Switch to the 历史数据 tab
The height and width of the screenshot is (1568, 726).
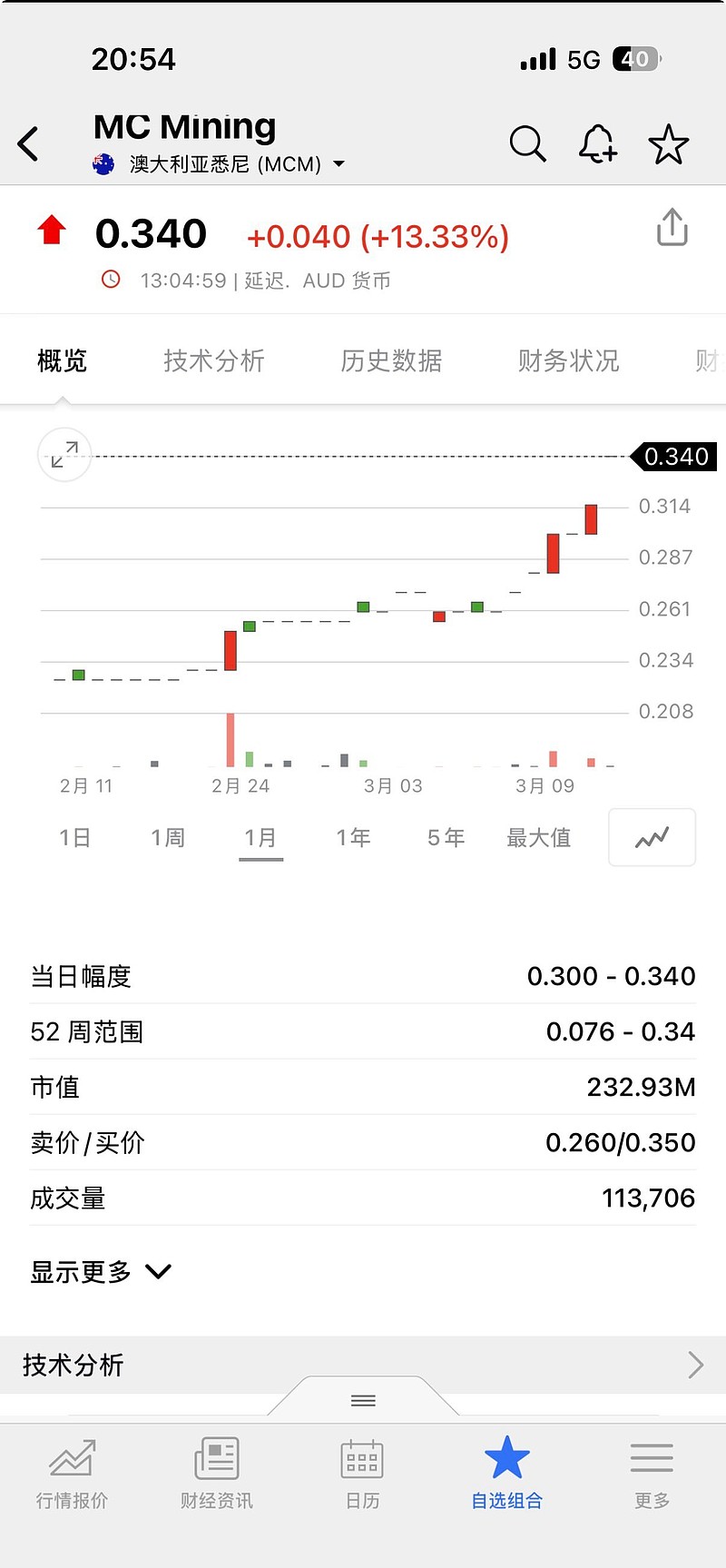[390, 360]
